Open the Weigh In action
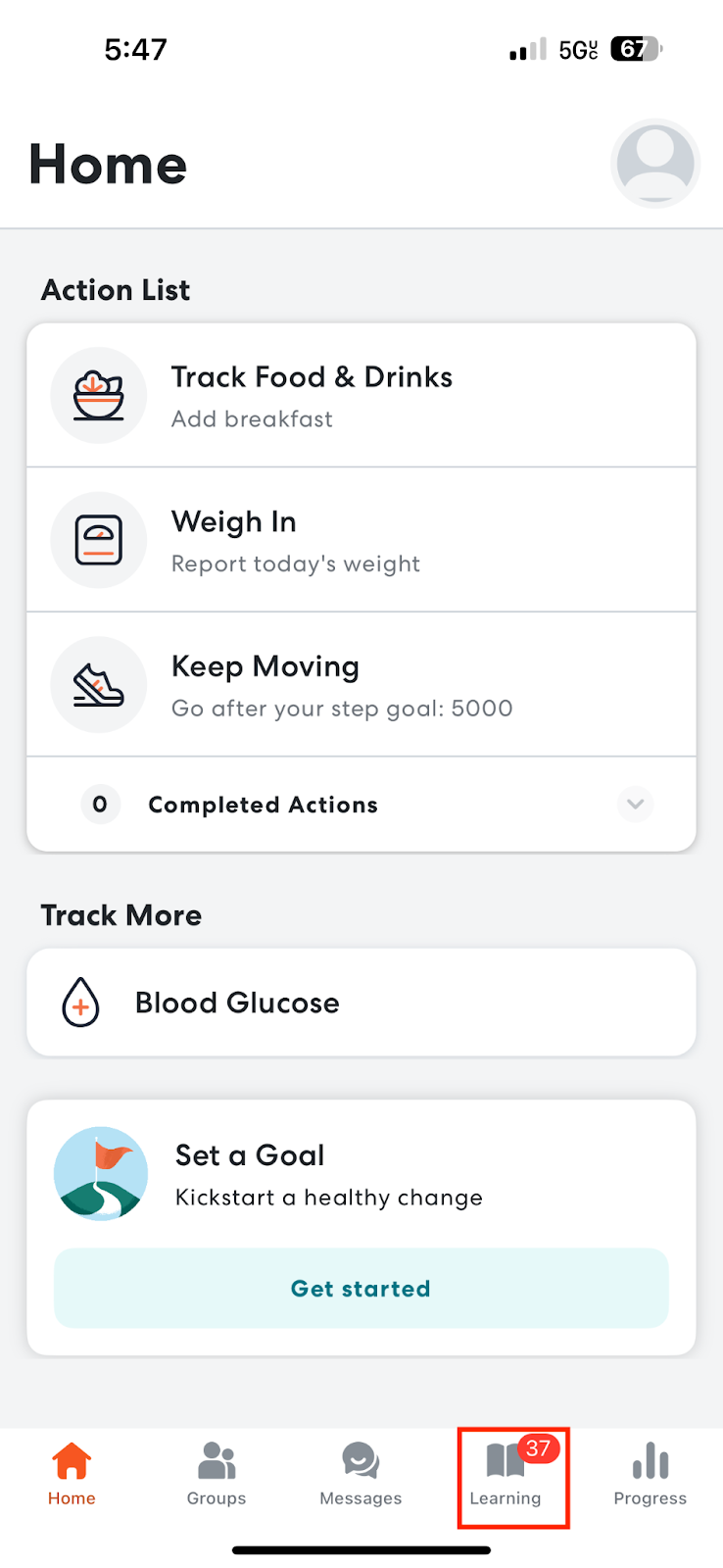Viewport: 723px width, 1568px height. [x=361, y=540]
